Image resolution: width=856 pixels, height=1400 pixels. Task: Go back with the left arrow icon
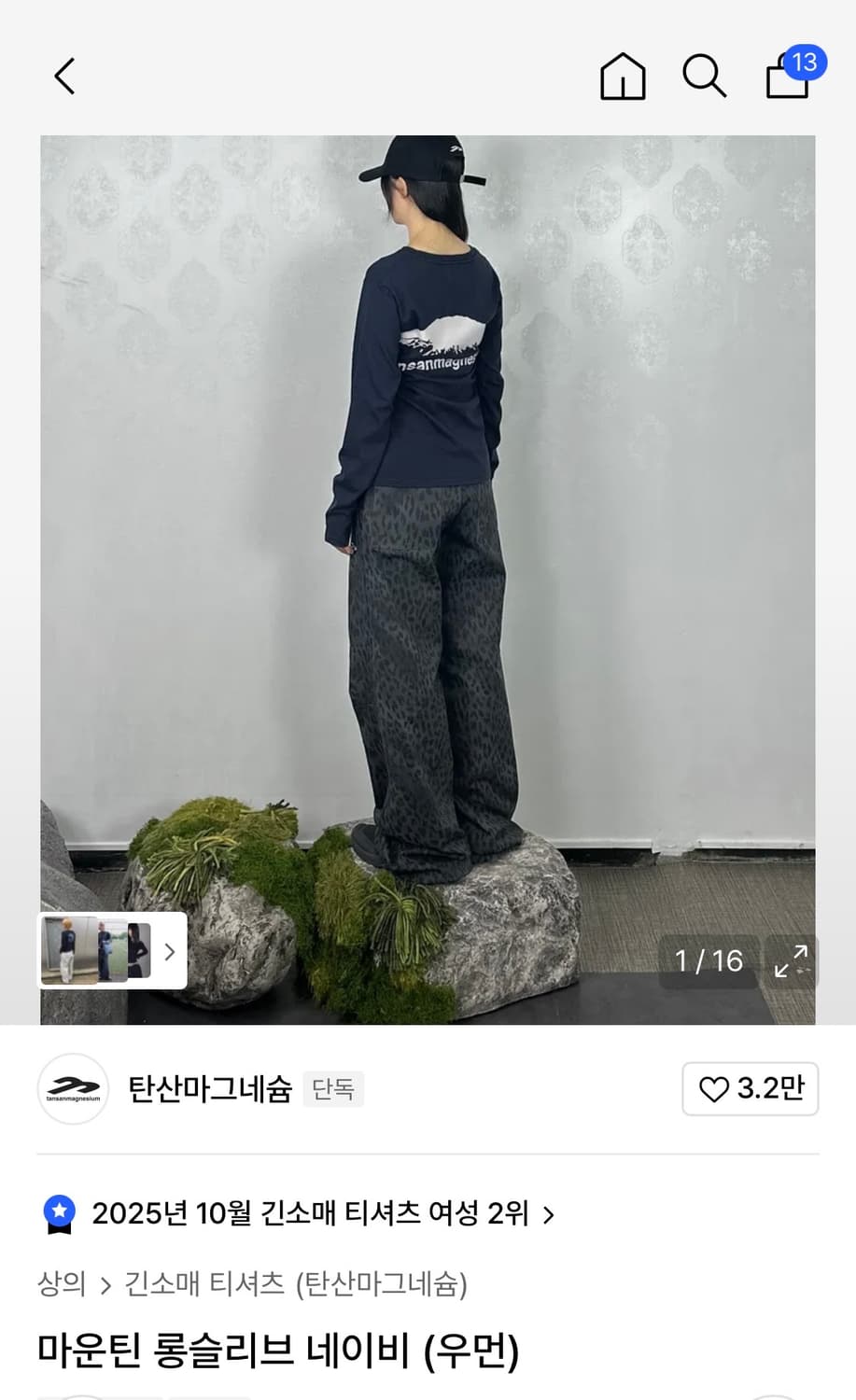pyautogui.click(x=63, y=77)
